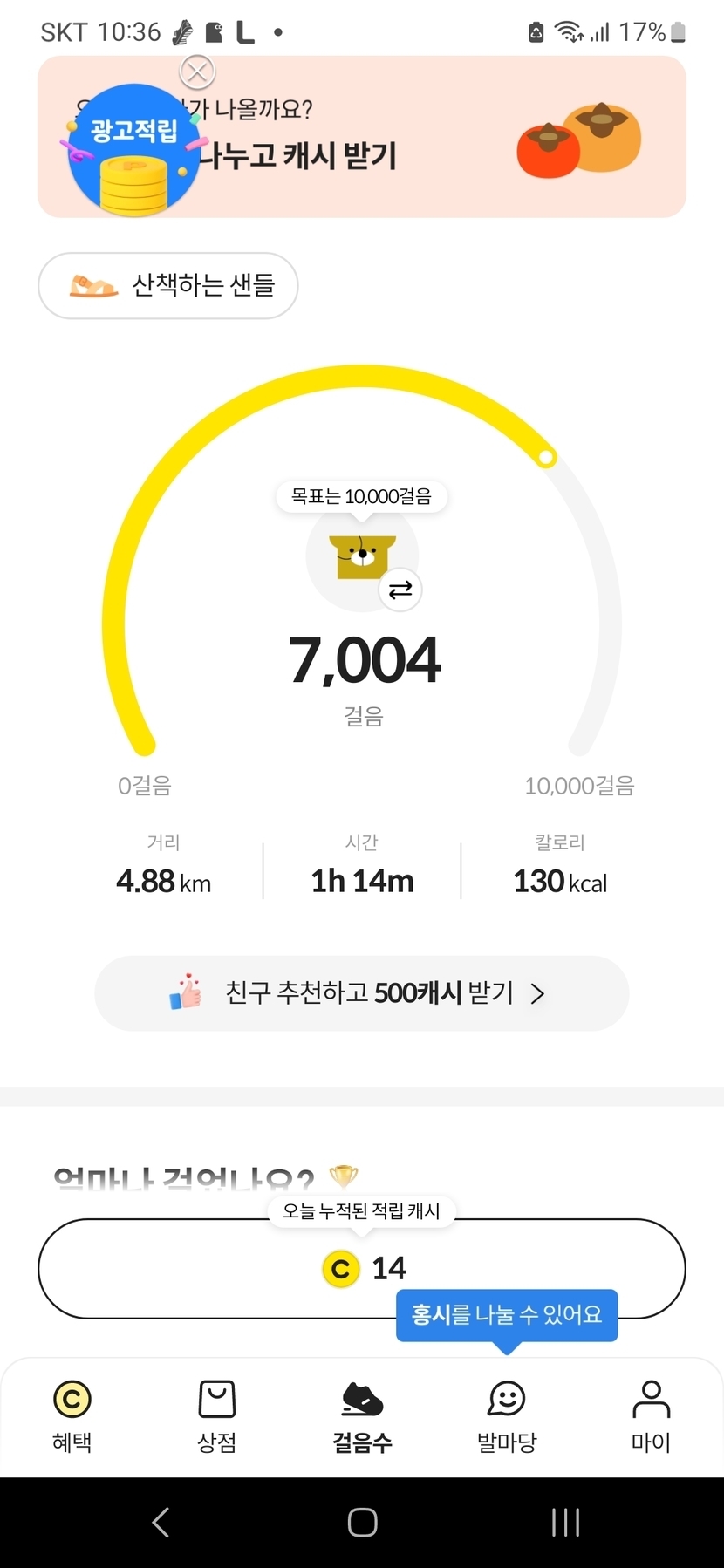
Task: Dismiss the 광고적립 floating badge
Action: click(197, 72)
